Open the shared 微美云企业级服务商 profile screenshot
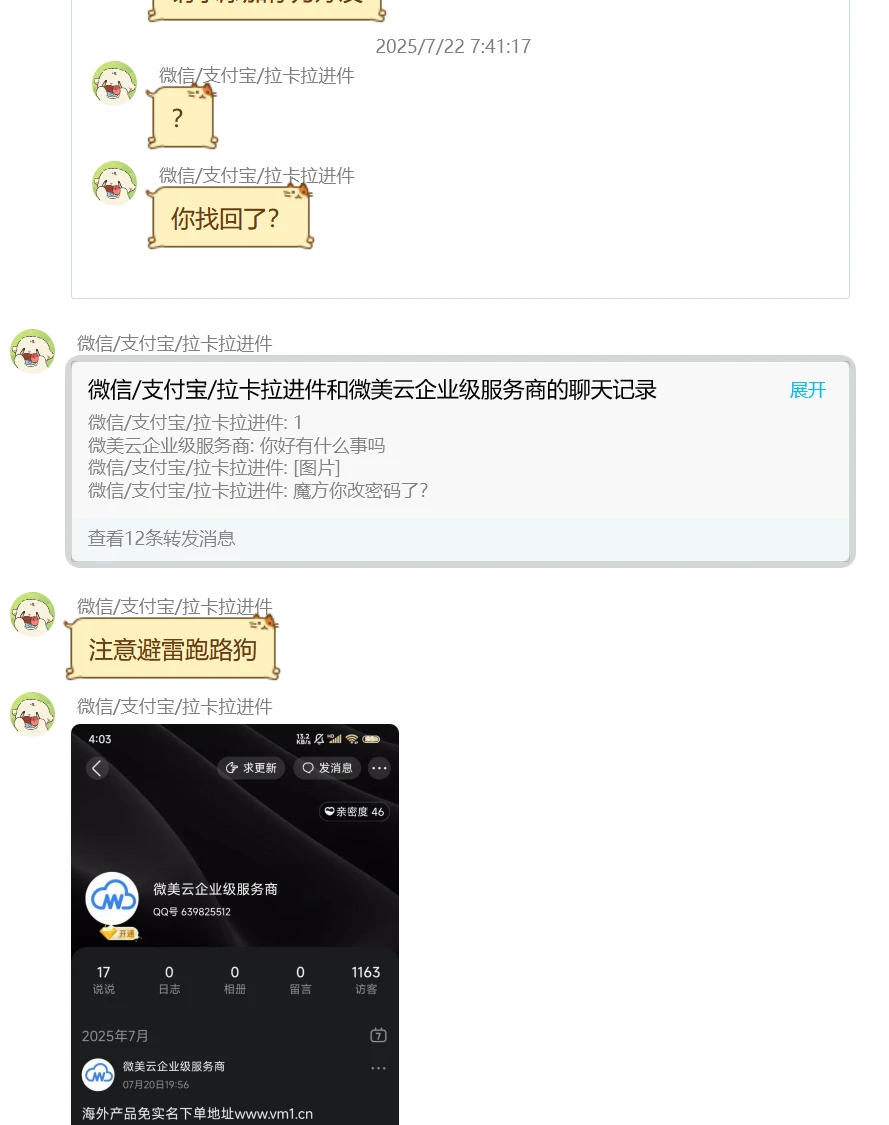Viewport: 889px width, 1125px height. click(235, 923)
